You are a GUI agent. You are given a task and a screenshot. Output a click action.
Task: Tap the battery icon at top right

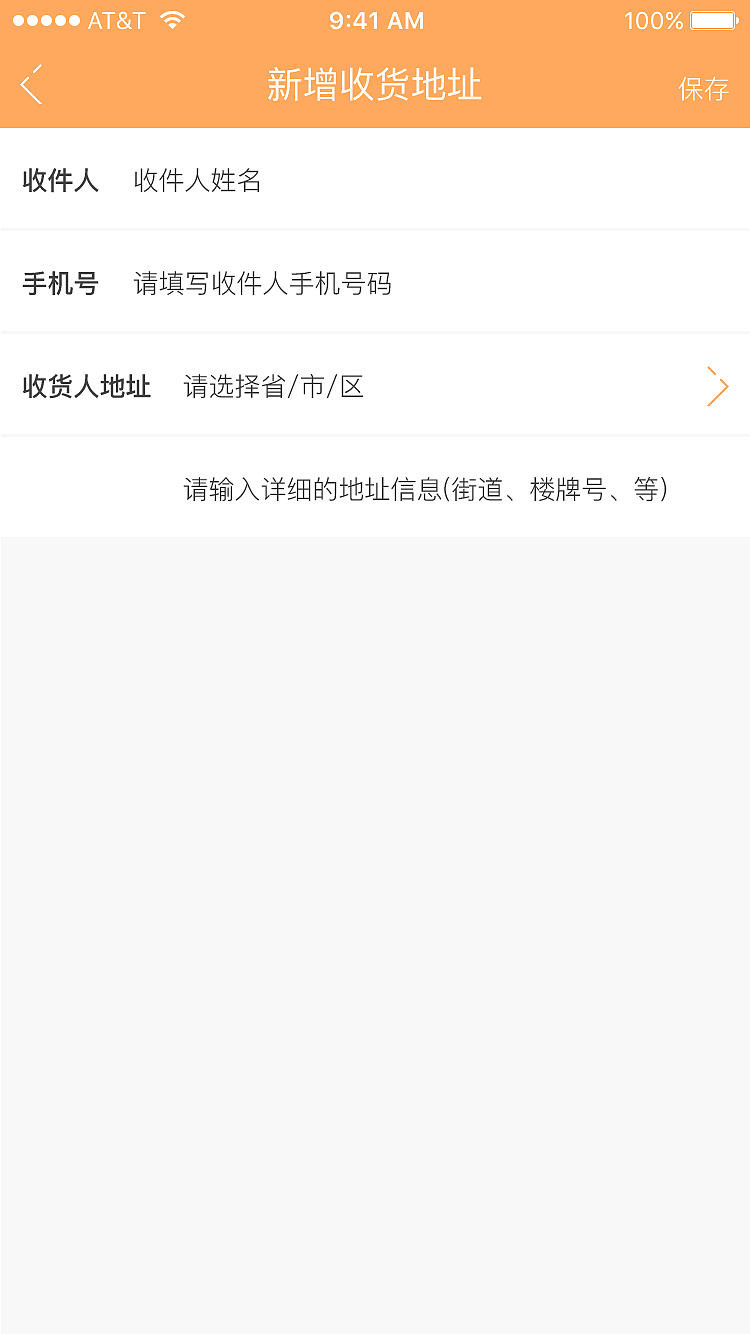(712, 19)
